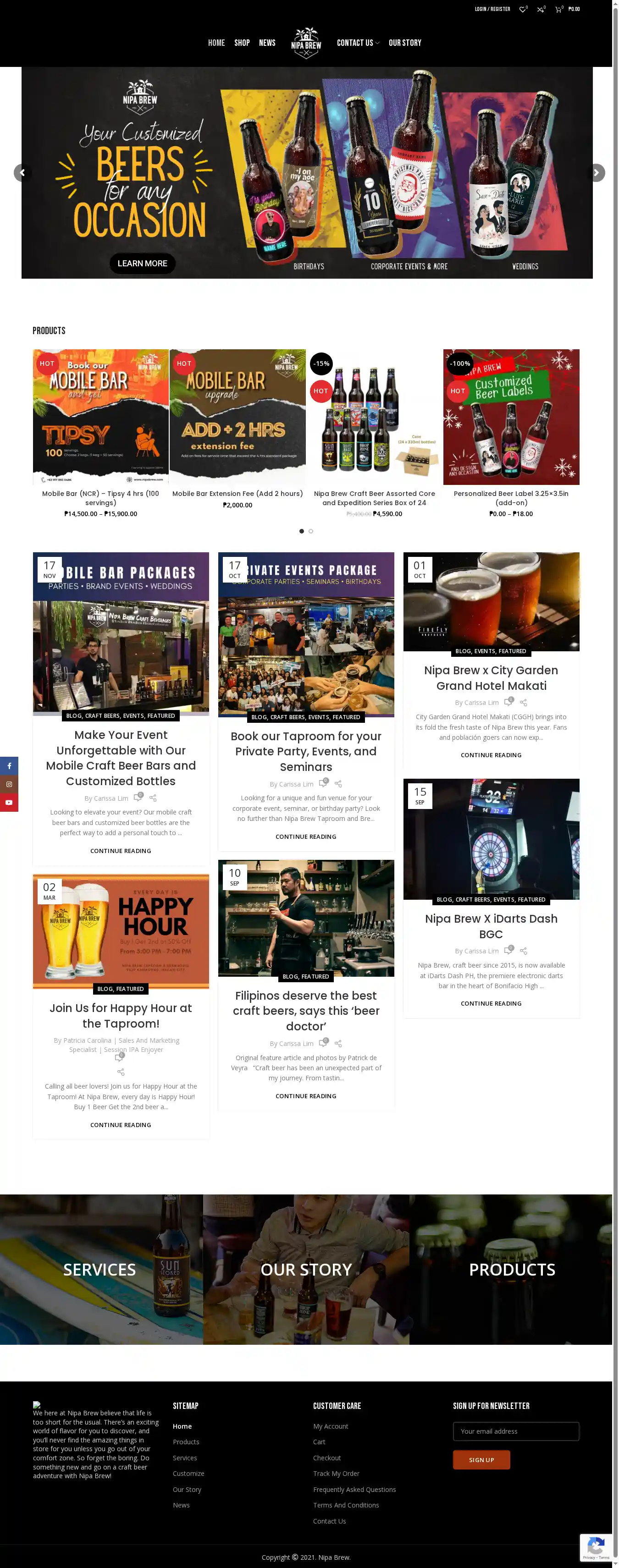Expand the Contact Us menu
This screenshot has height=1568, width=619.
357,43
